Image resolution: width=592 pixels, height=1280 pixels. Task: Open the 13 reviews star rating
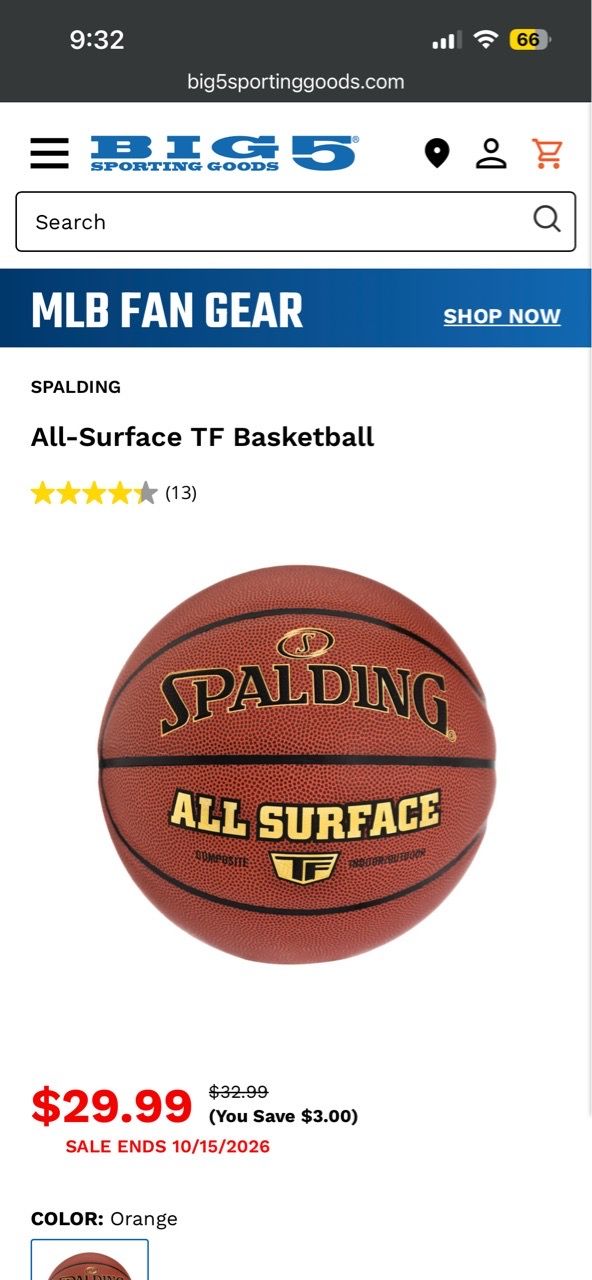114,492
